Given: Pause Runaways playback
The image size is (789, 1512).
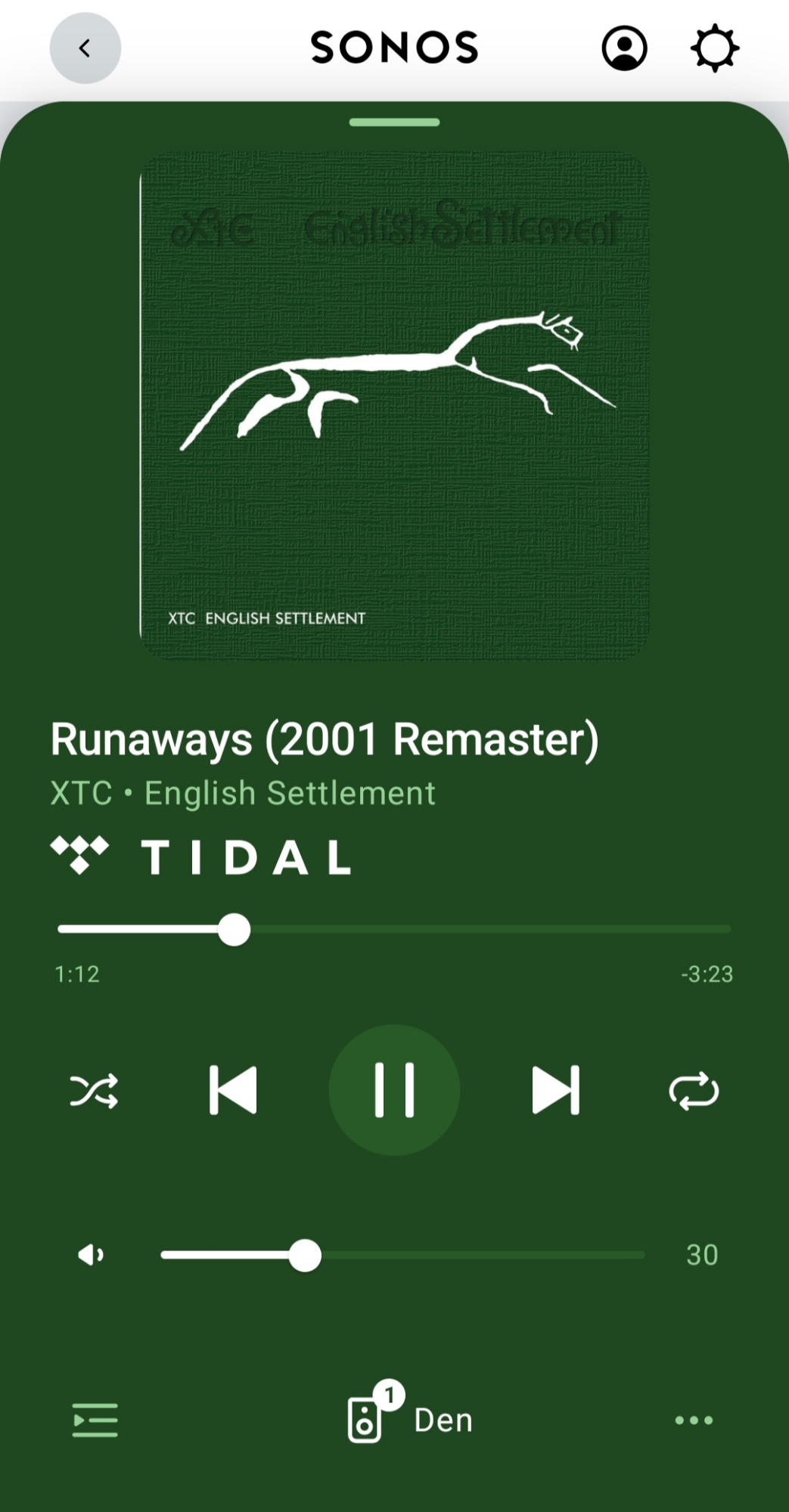Looking at the screenshot, I should pos(394,1089).
